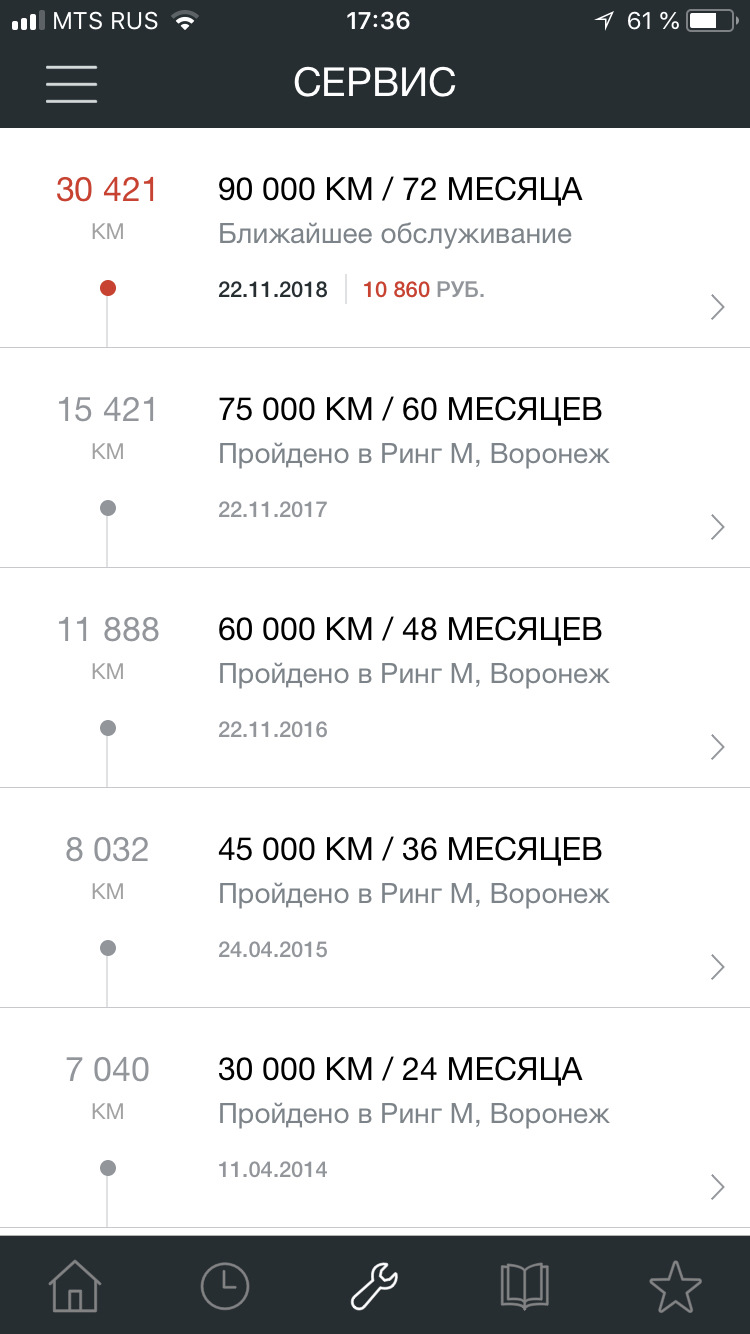Switch to the star favorites tab
Viewport: 750px width, 1334px height.
[x=675, y=1285]
